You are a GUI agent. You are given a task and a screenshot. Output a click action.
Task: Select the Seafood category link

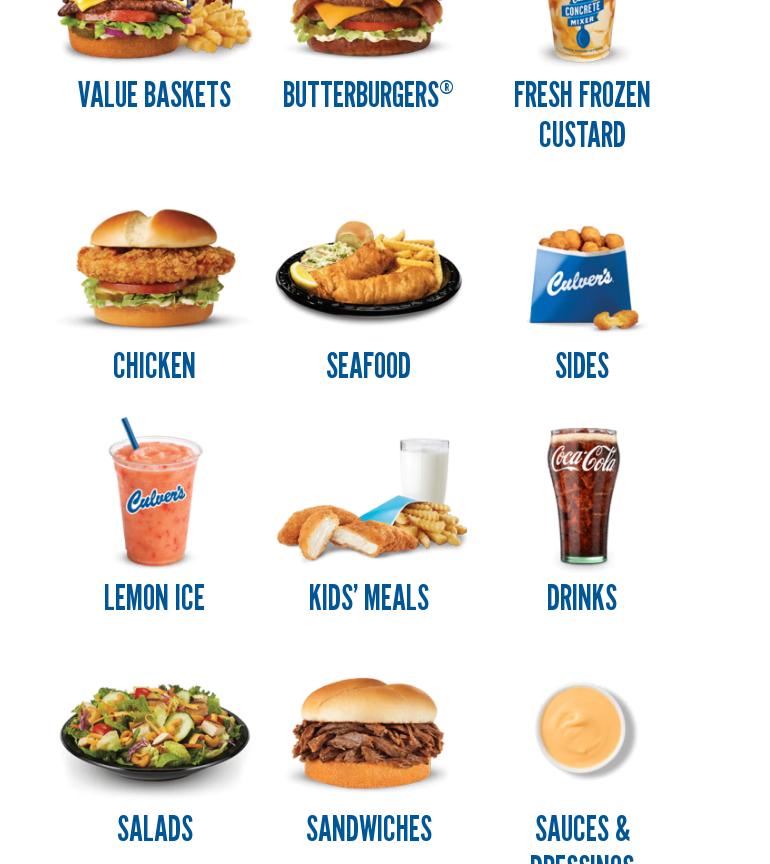pyautogui.click(x=368, y=367)
